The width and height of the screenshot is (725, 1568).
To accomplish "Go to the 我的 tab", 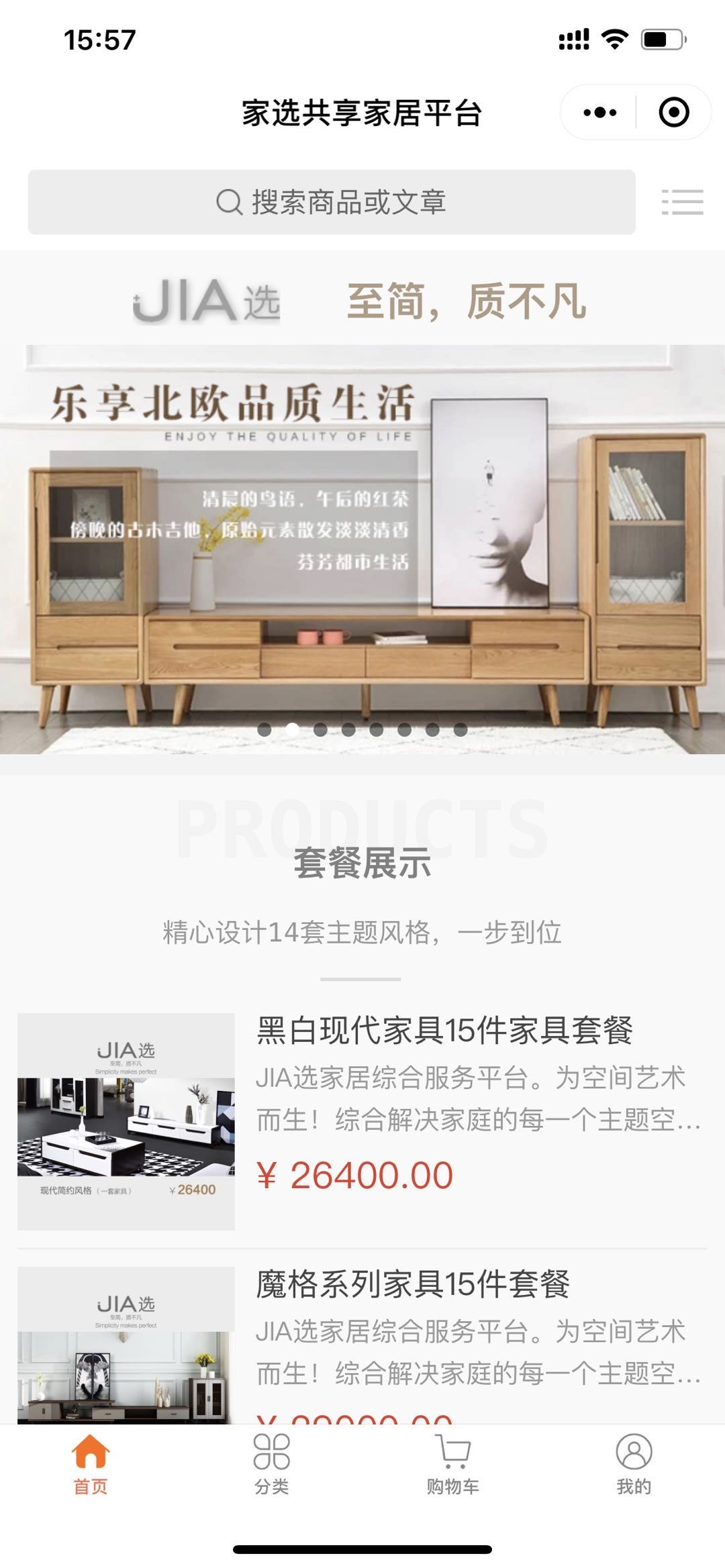I will (634, 1465).
